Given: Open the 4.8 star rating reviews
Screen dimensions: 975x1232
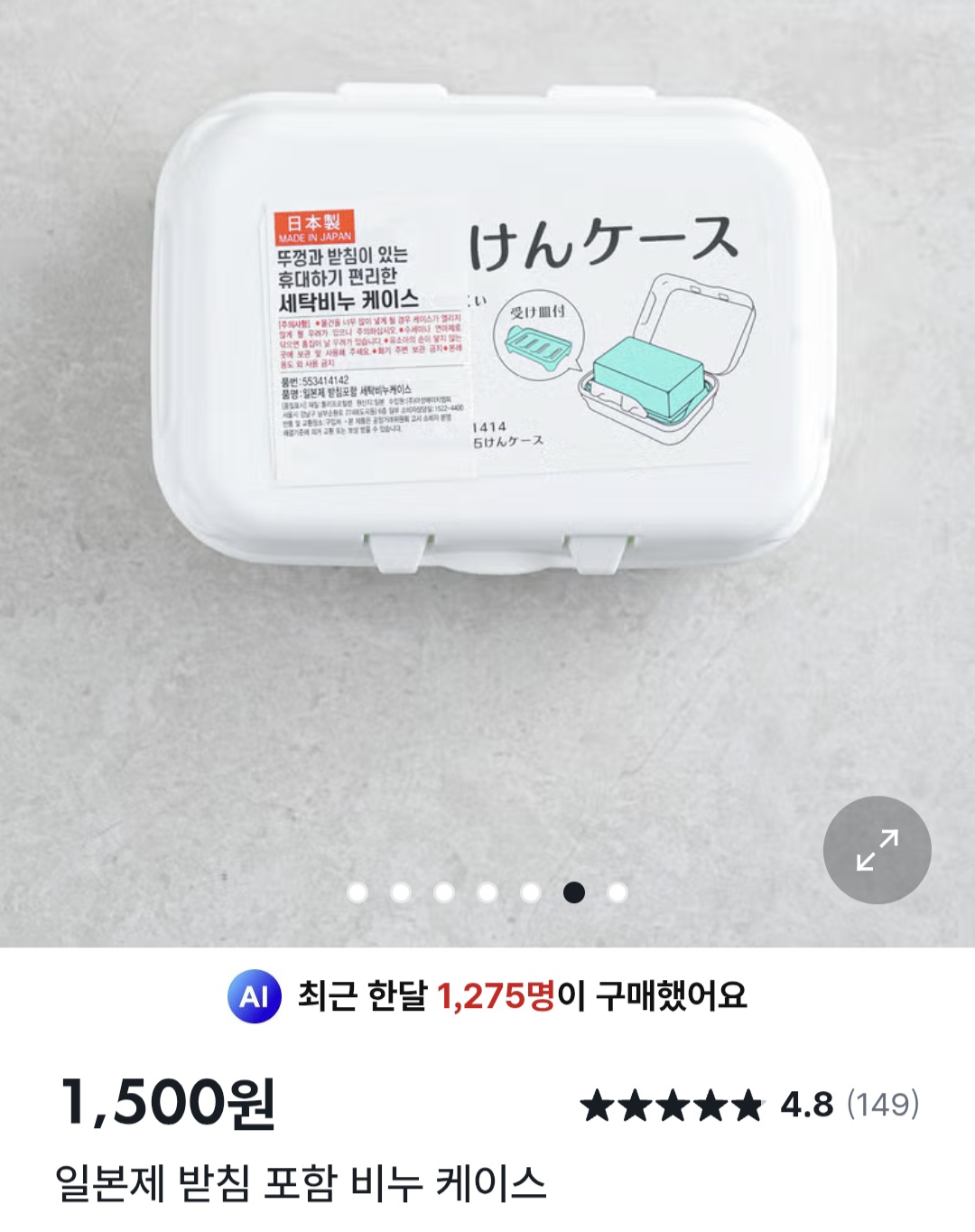Looking at the screenshot, I should point(749,1105).
